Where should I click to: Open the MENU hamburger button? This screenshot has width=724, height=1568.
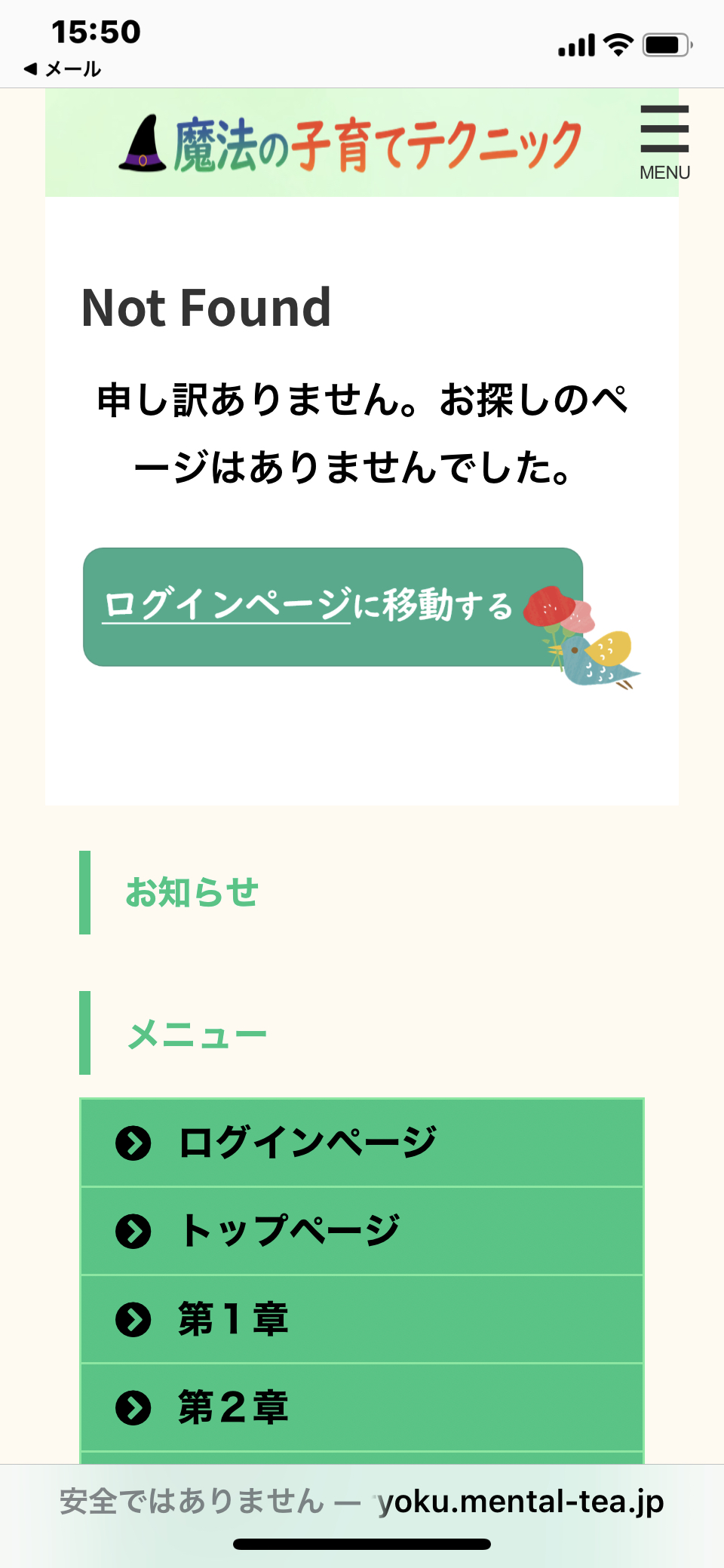(664, 143)
